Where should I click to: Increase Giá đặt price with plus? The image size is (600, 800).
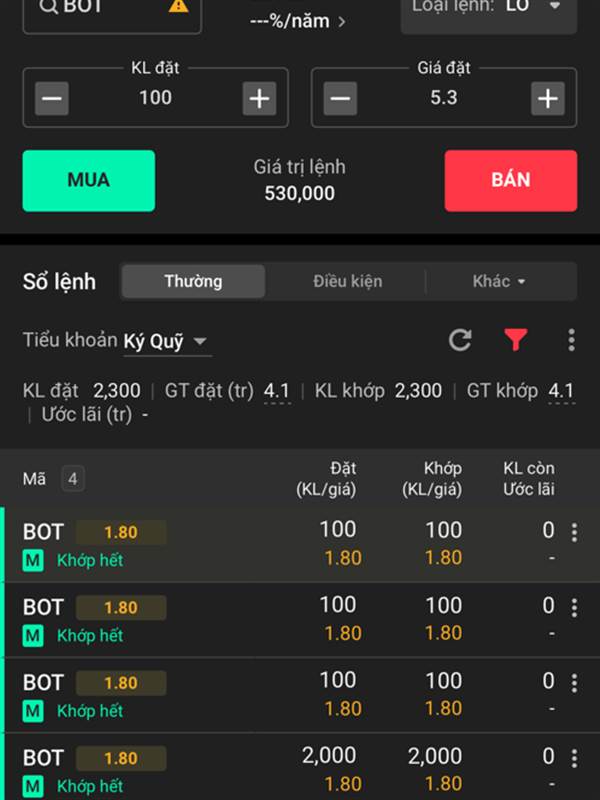(x=547, y=98)
